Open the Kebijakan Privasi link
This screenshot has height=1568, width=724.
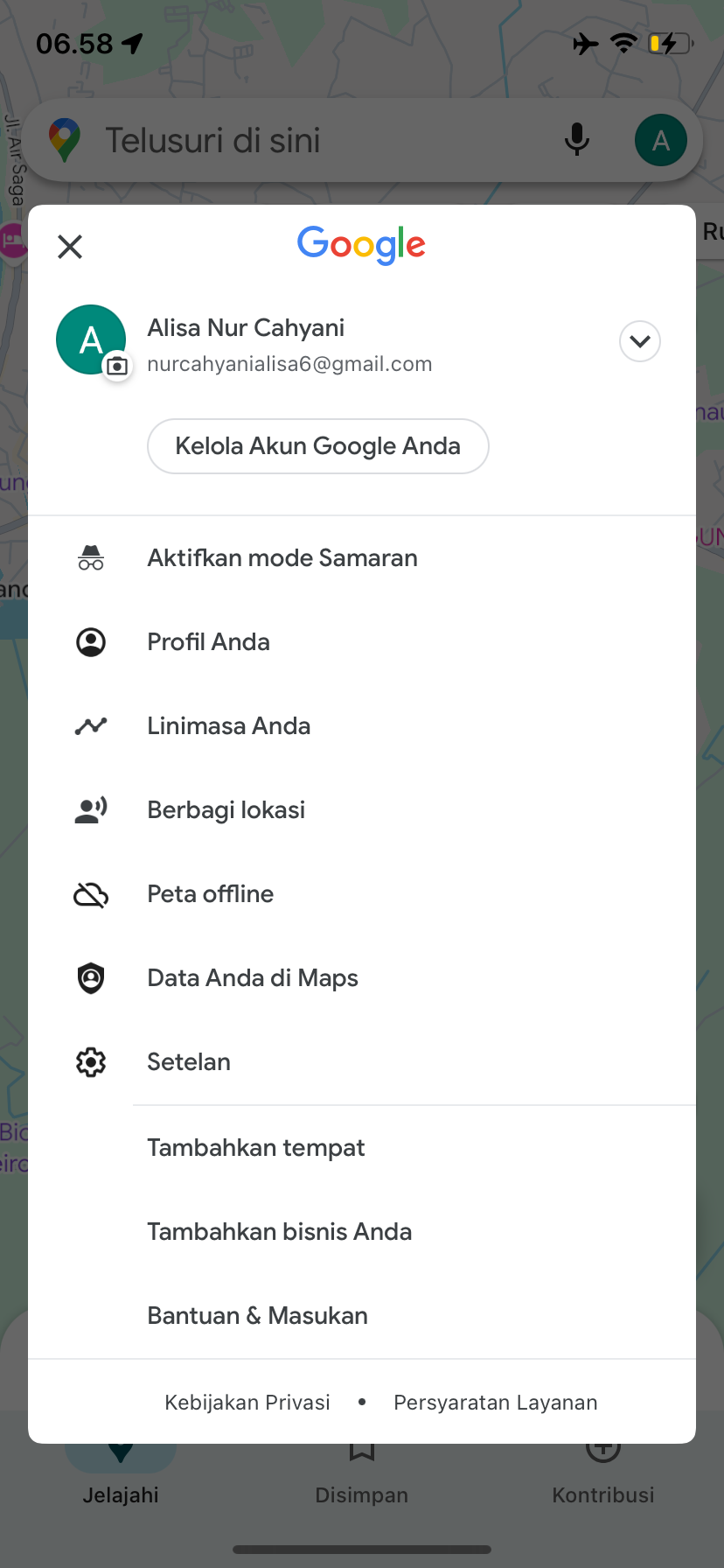247,1403
